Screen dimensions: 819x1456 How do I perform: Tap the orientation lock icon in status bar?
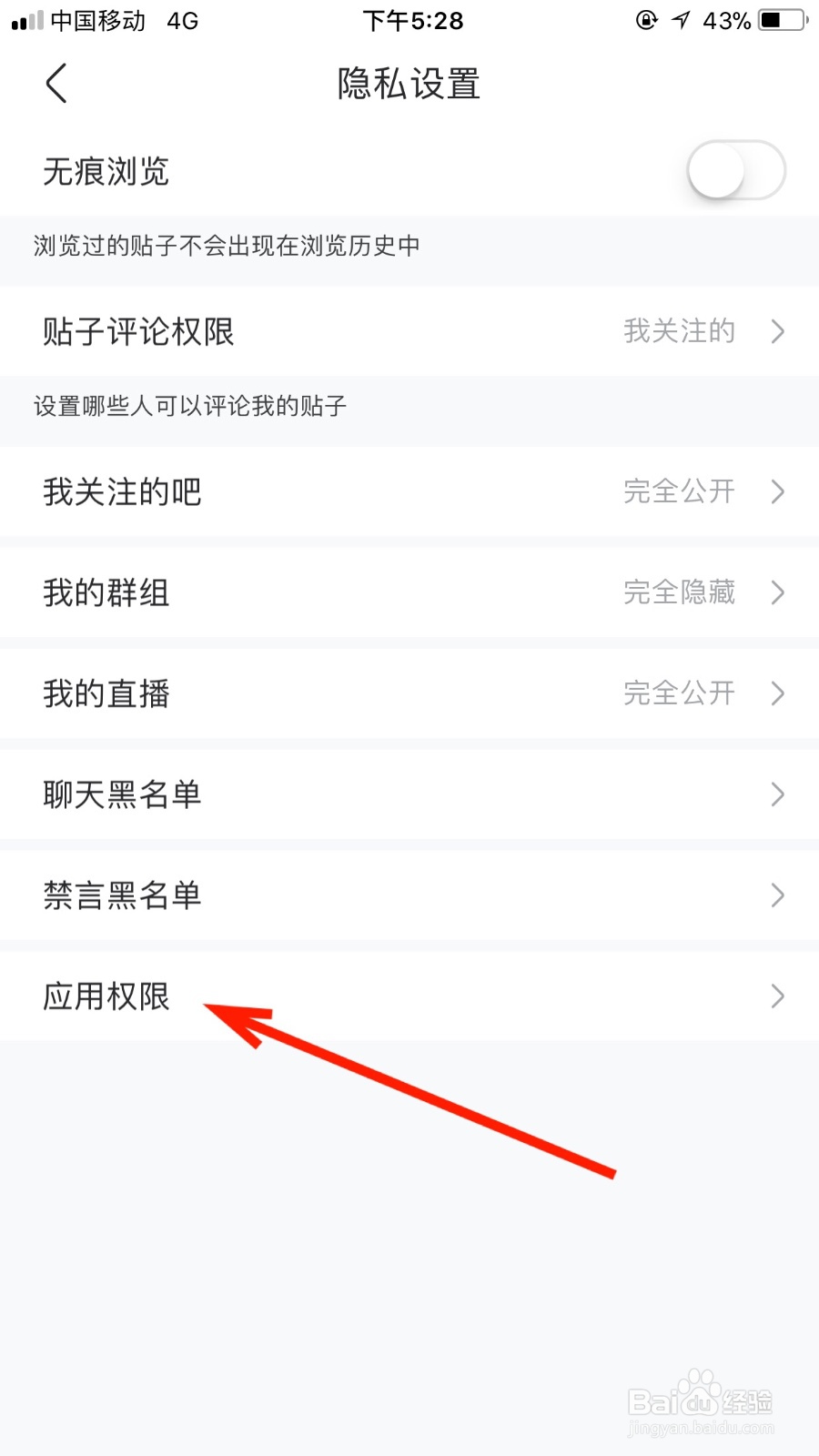point(646,20)
